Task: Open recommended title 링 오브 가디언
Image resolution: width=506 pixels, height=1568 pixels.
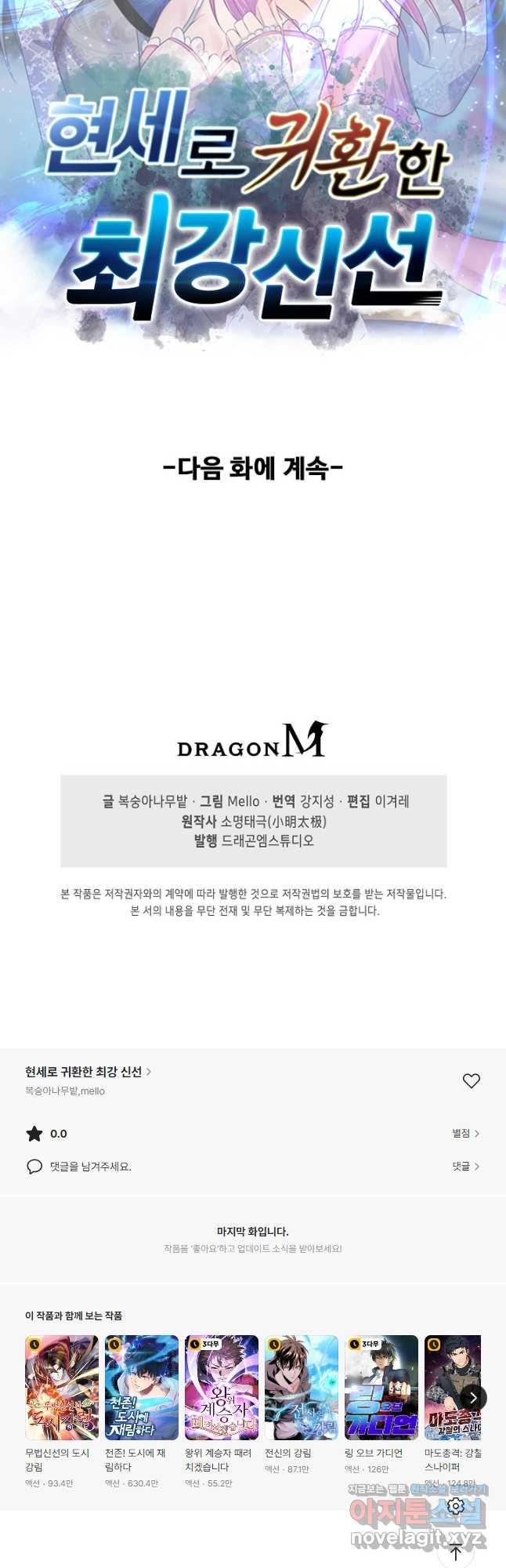Action: [381, 1388]
